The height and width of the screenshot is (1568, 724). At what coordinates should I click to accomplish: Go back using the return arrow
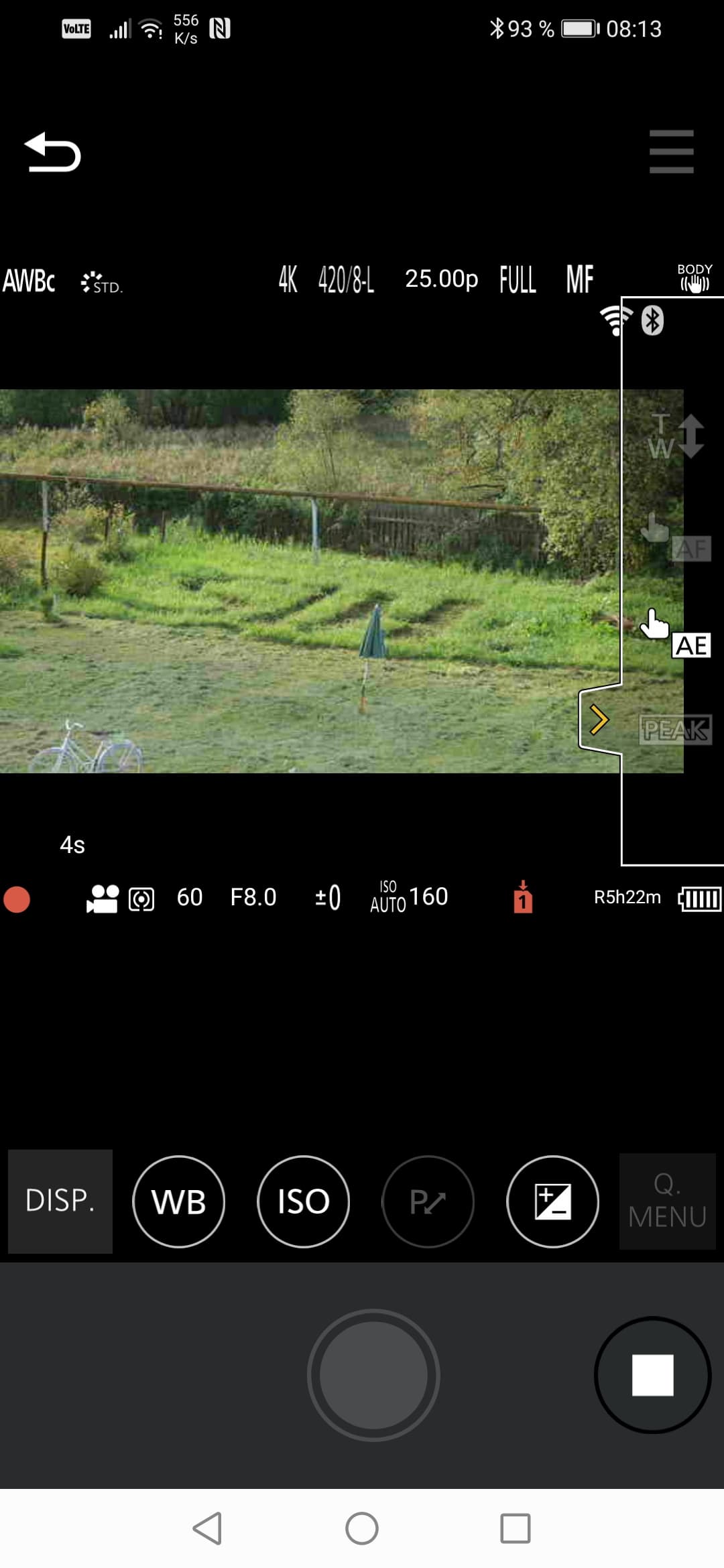click(52, 152)
